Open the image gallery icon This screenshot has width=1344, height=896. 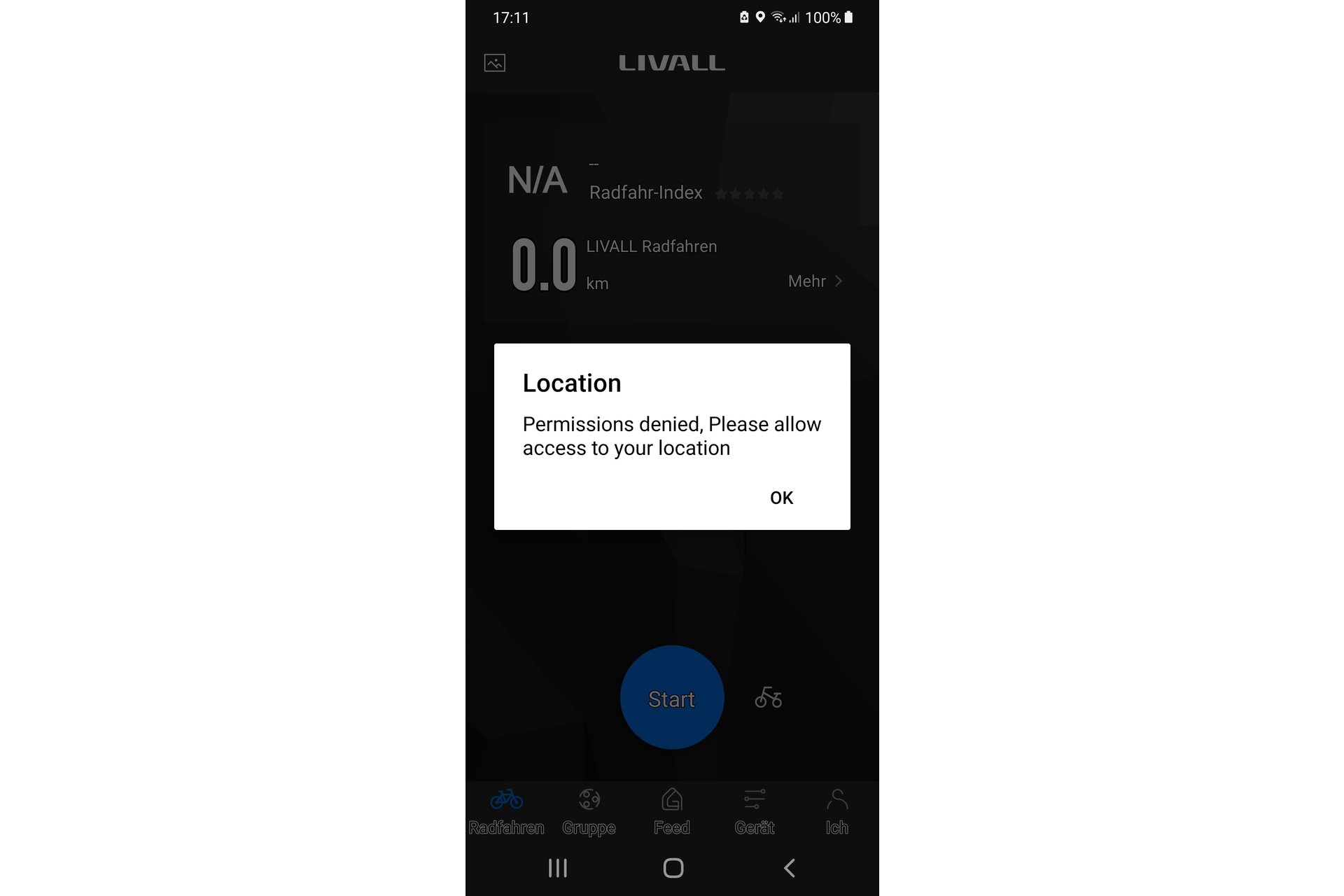[x=494, y=63]
